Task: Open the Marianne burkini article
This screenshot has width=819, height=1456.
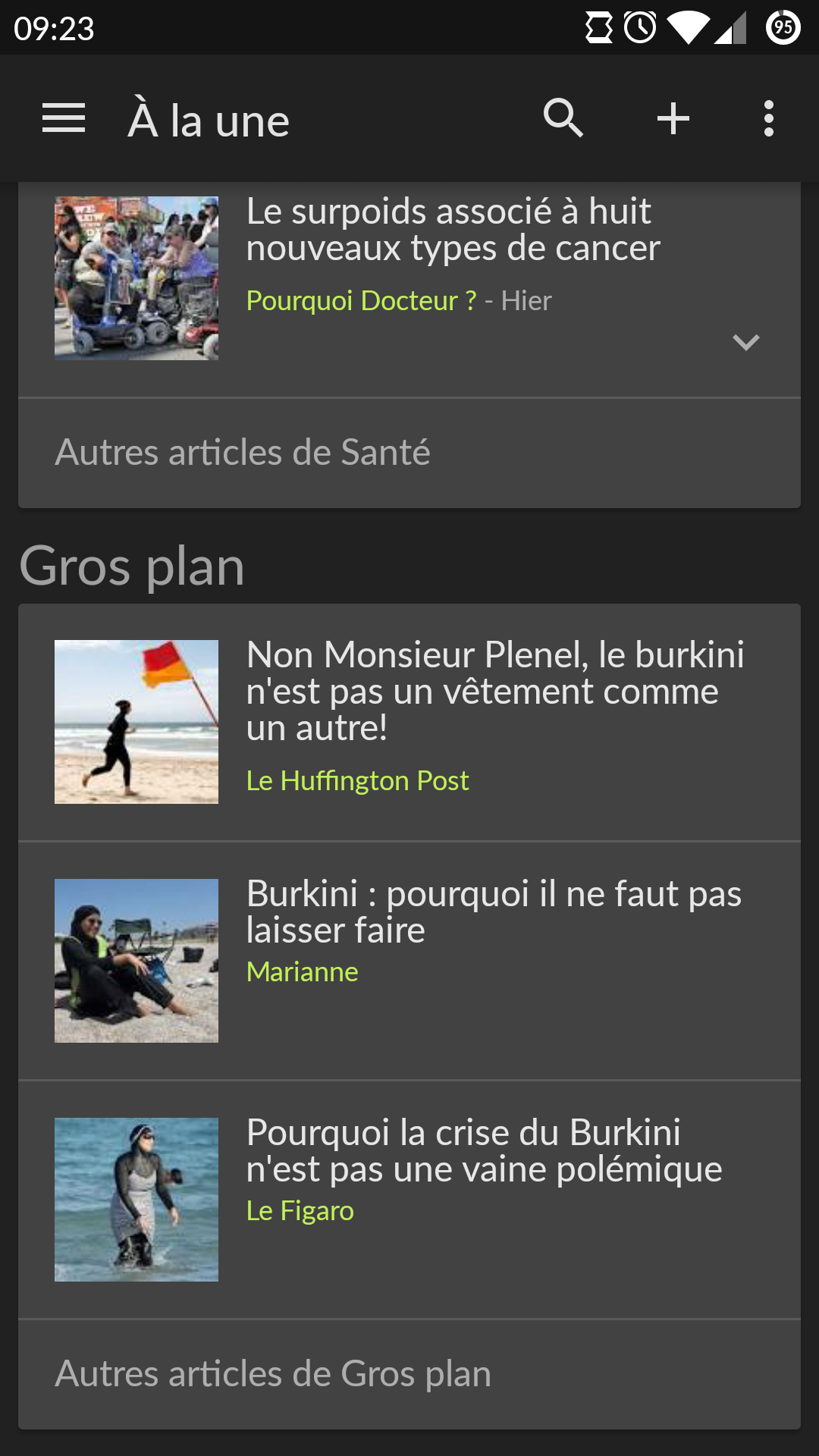Action: 493,913
